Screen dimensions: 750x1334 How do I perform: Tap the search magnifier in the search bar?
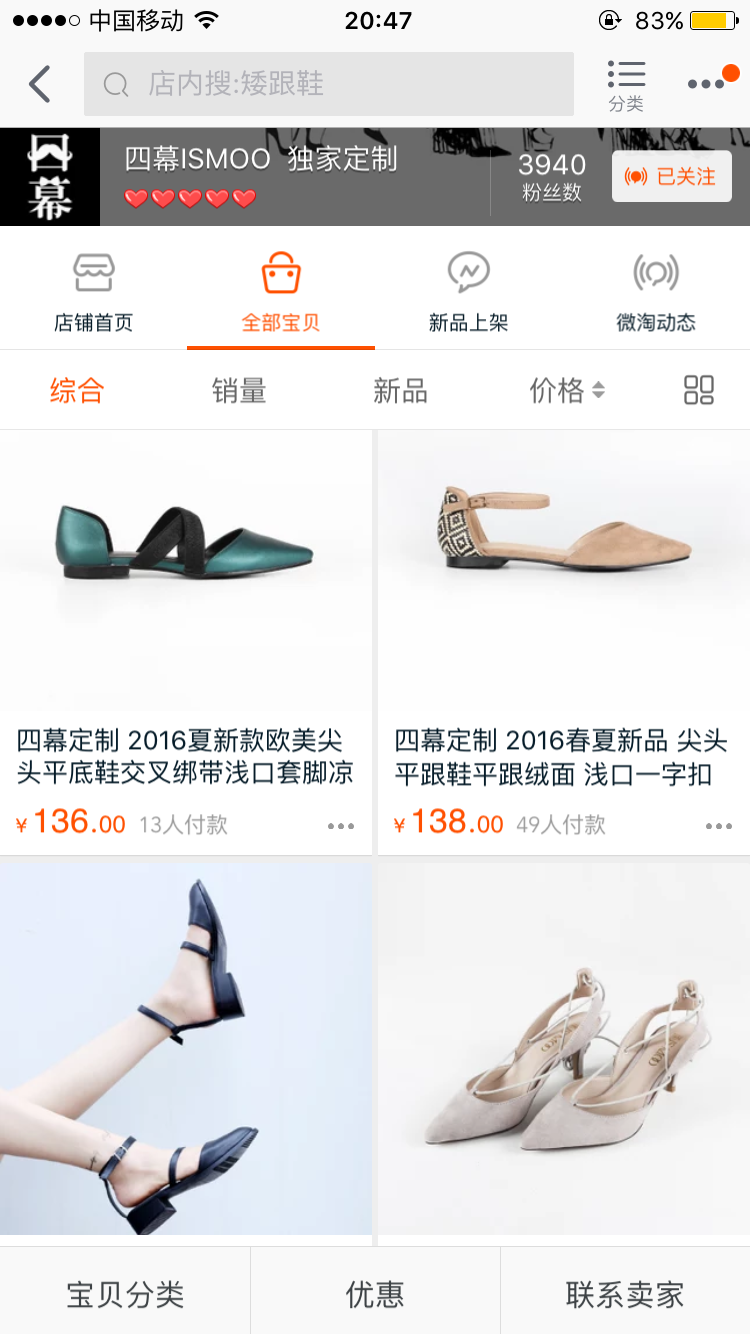[113, 84]
